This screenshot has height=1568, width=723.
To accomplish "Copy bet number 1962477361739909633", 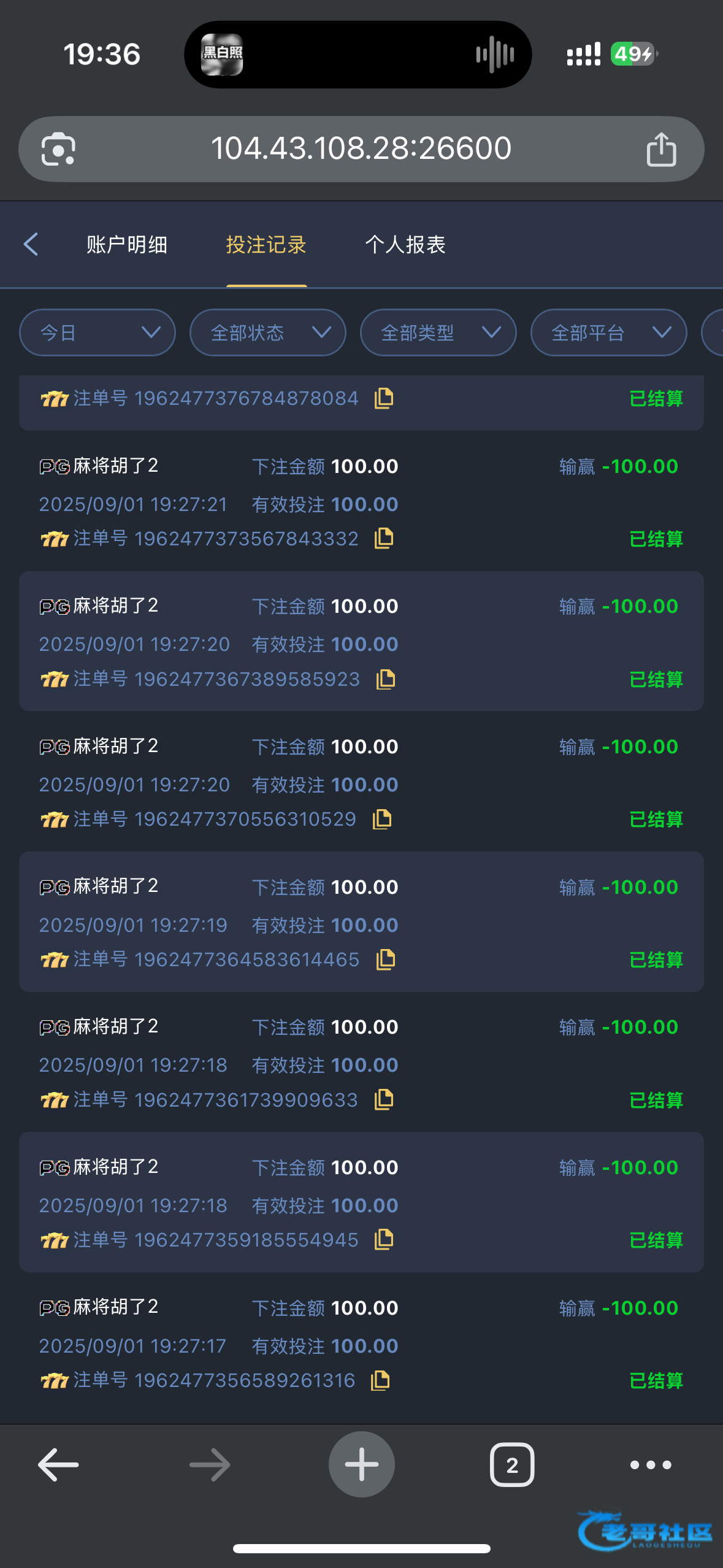I will pos(384,1099).
